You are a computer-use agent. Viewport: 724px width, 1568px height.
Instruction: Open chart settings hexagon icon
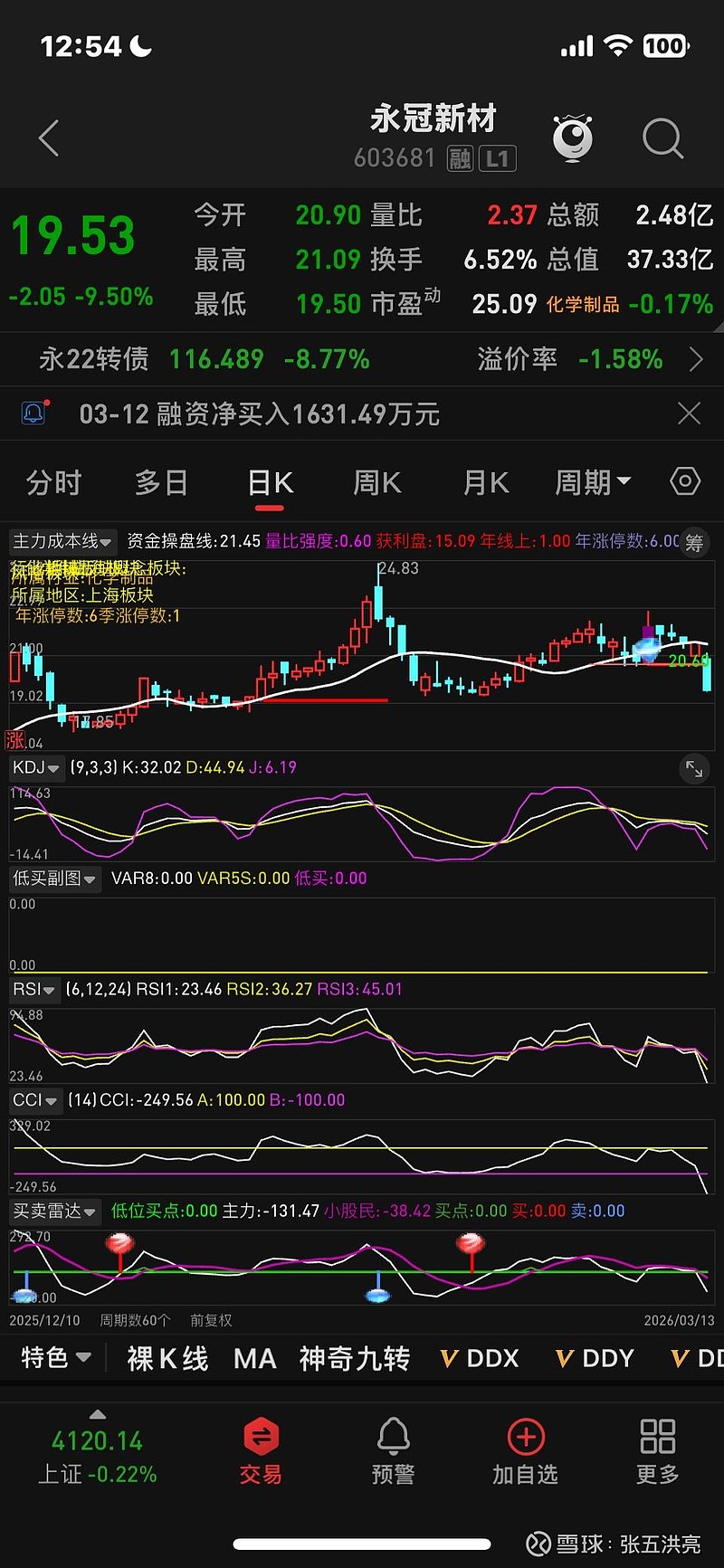point(685,481)
